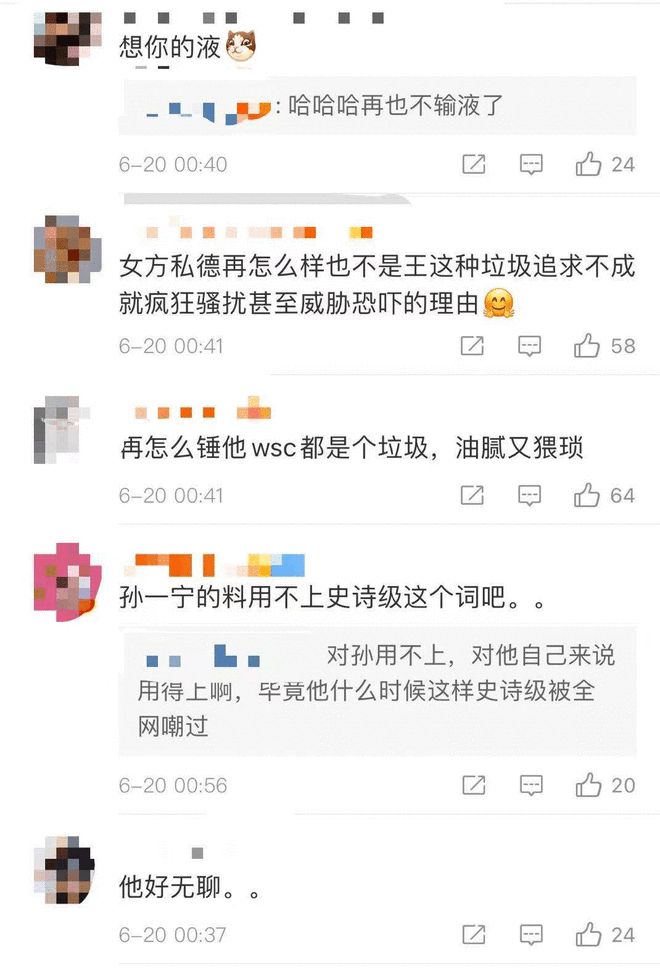This screenshot has width=660, height=968.
Task: Like the 孙一宁 史诗级 comment
Action: coord(589,785)
